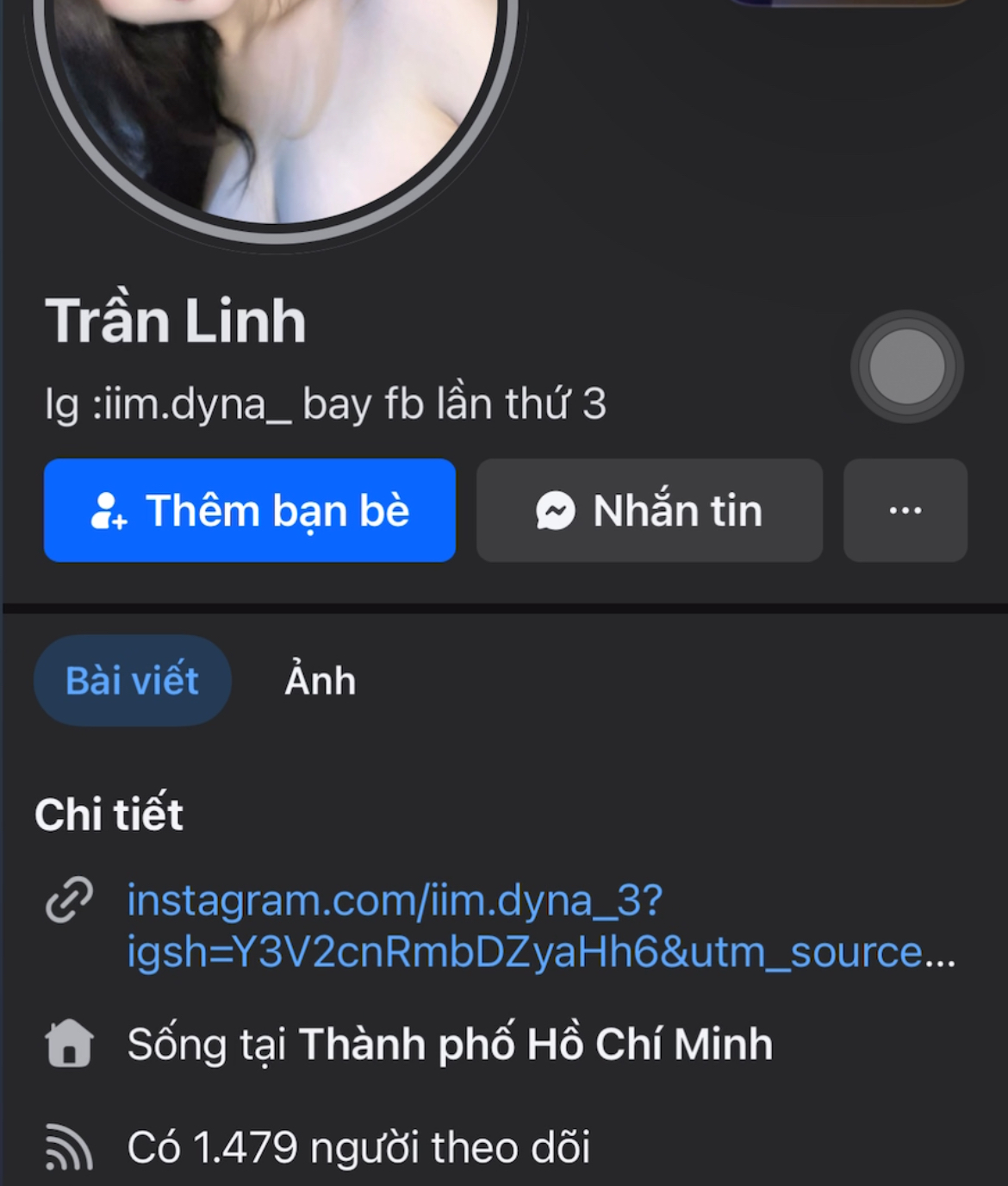
Task: Switch to the Bài viết tab
Action: (x=133, y=681)
